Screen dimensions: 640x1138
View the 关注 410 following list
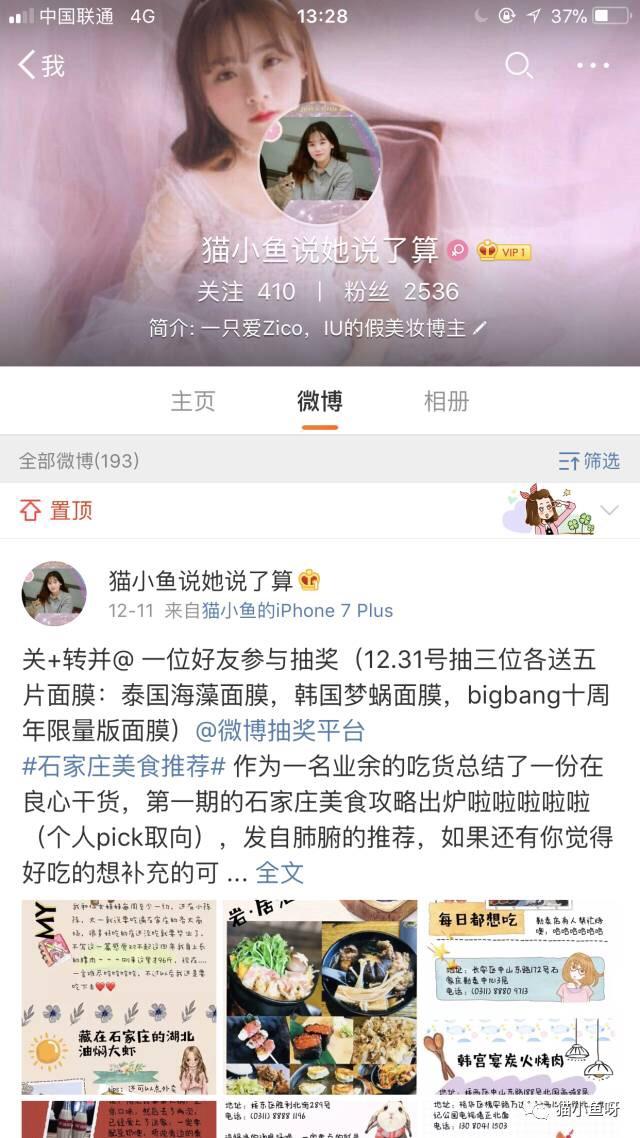[246, 291]
